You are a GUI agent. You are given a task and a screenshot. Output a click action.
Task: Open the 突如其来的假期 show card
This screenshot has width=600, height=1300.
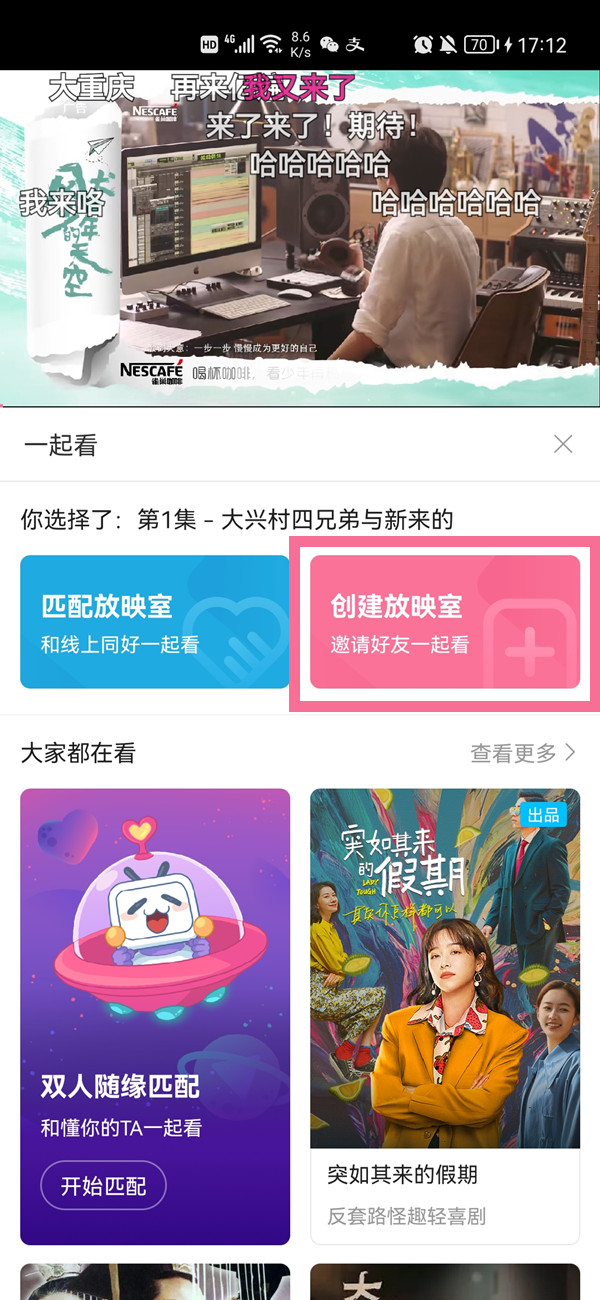click(445, 1015)
